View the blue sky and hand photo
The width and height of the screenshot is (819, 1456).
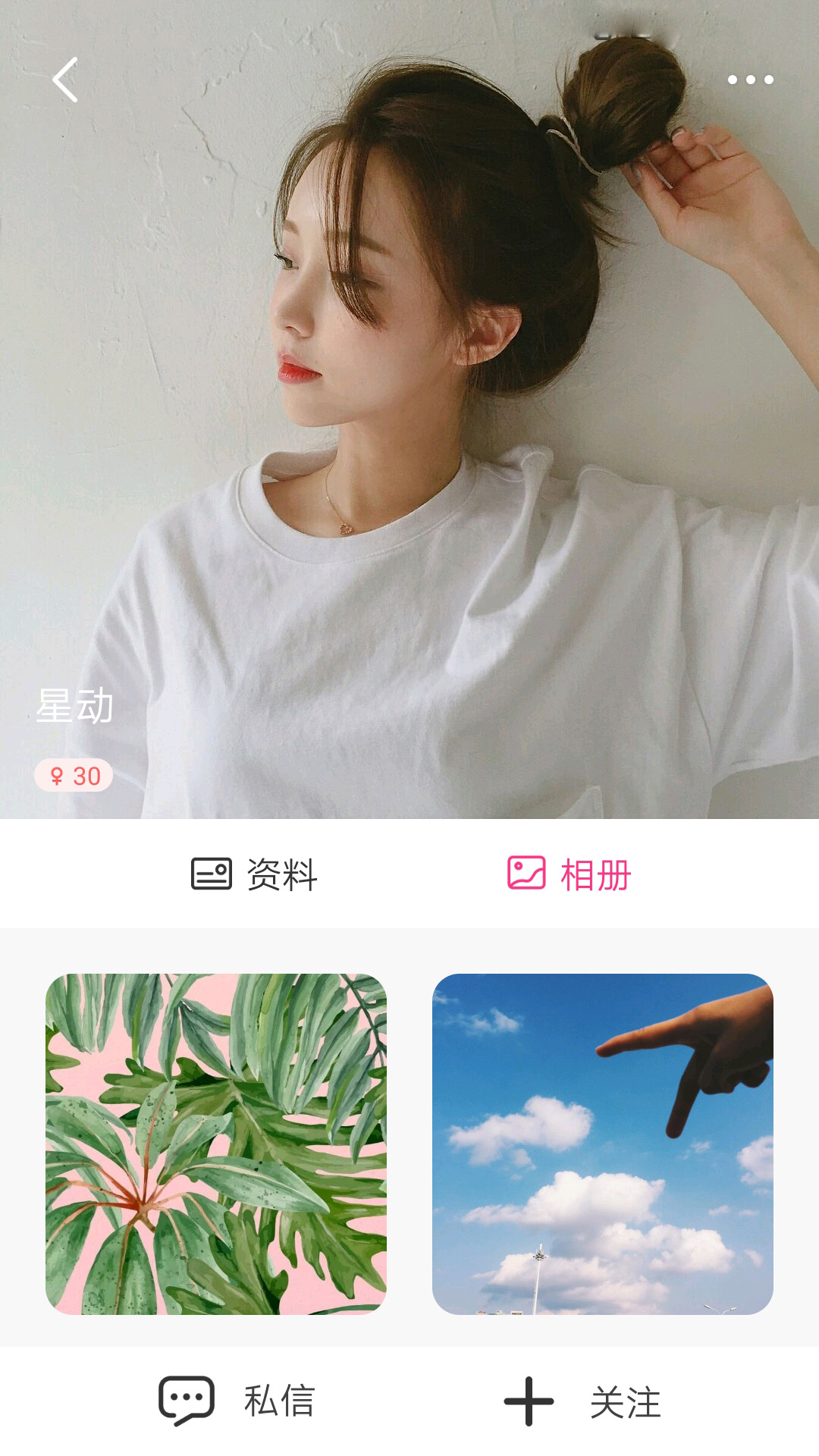coord(603,1144)
